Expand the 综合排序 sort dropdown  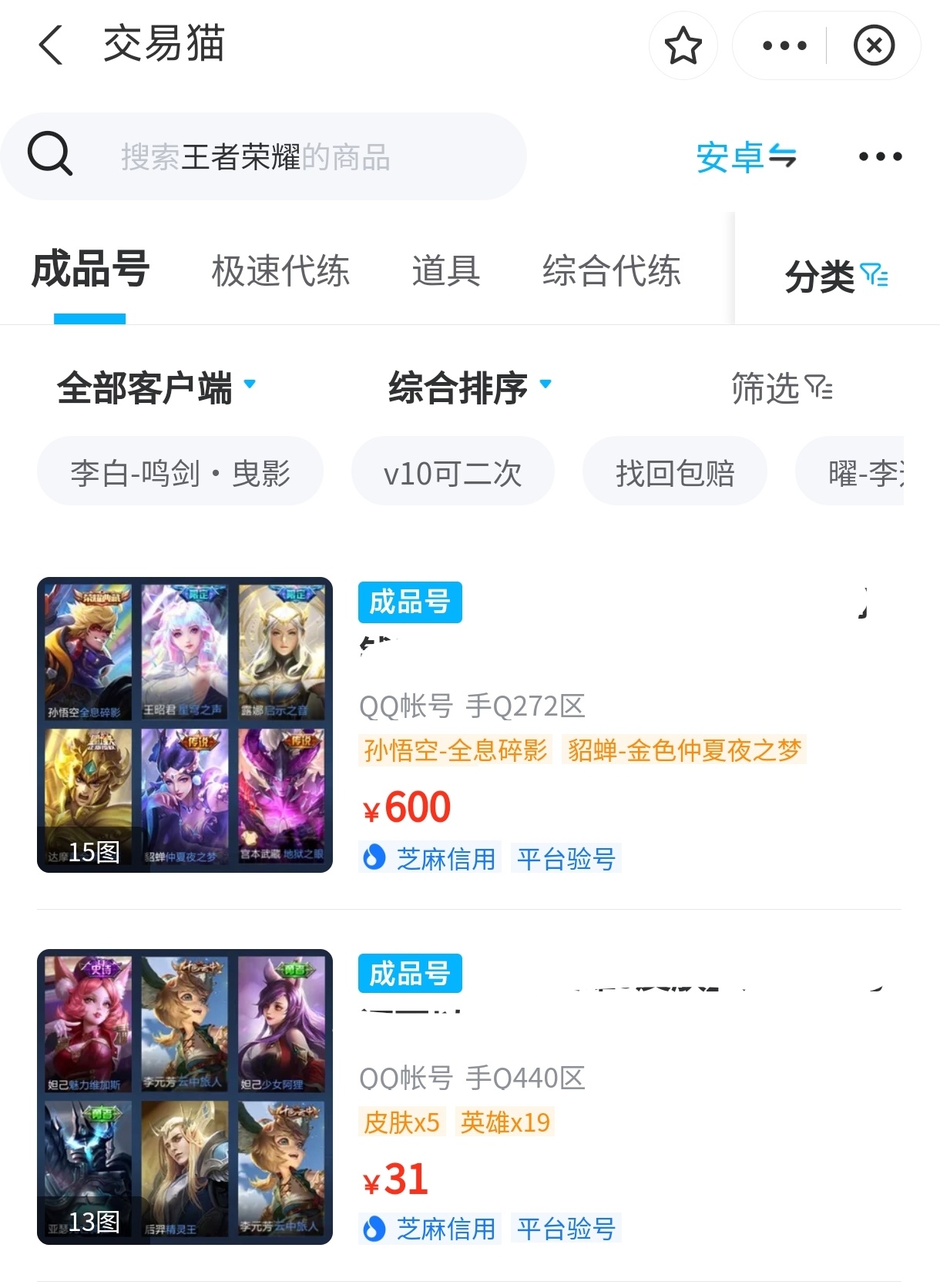470,387
